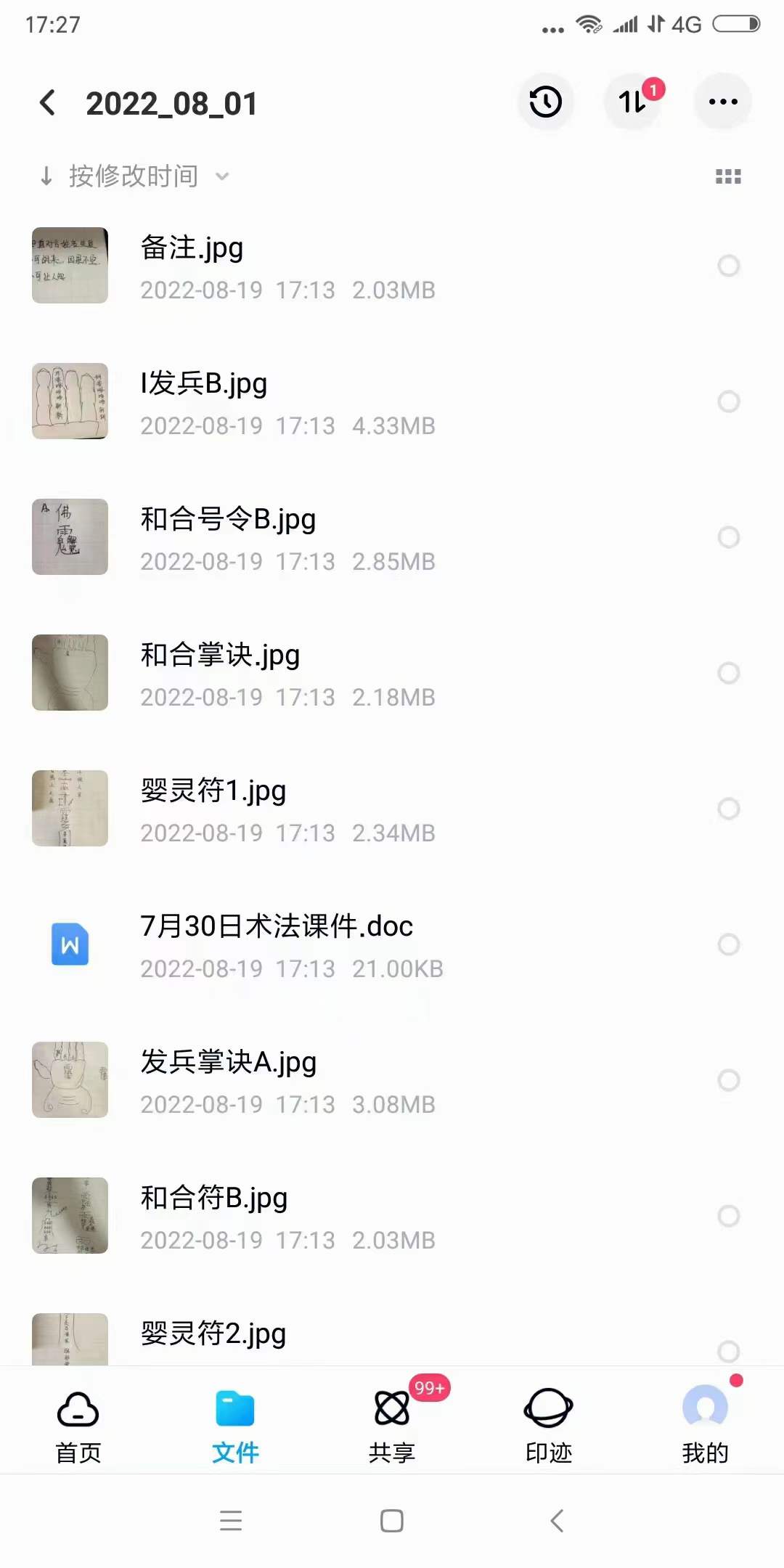Image resolution: width=784 pixels, height=1568 pixels.
Task: Select the 婴灵符1.jpg checkbox
Action: tap(728, 809)
